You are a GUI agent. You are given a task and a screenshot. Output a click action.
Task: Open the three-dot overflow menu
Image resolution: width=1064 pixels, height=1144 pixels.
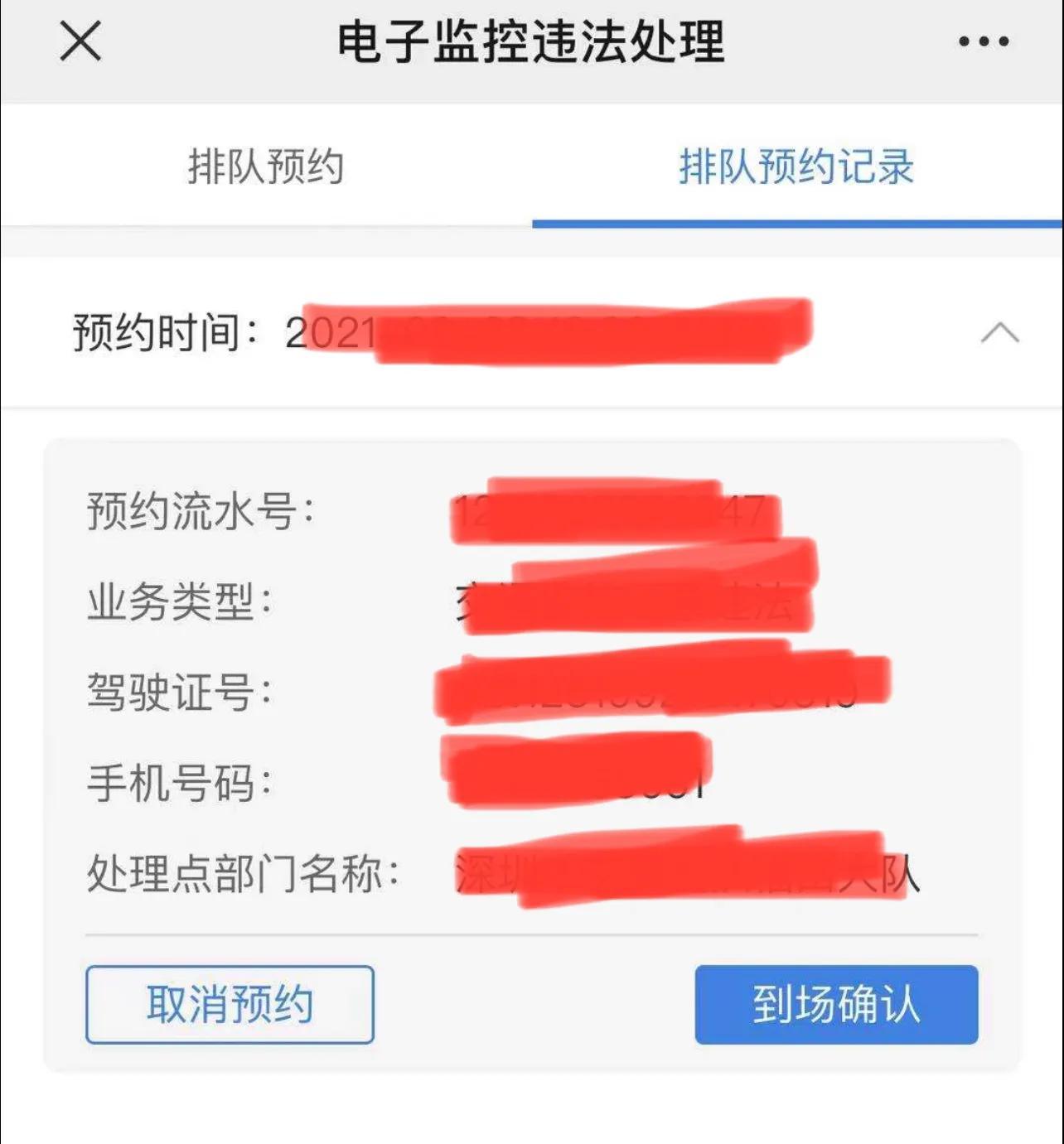984,41
